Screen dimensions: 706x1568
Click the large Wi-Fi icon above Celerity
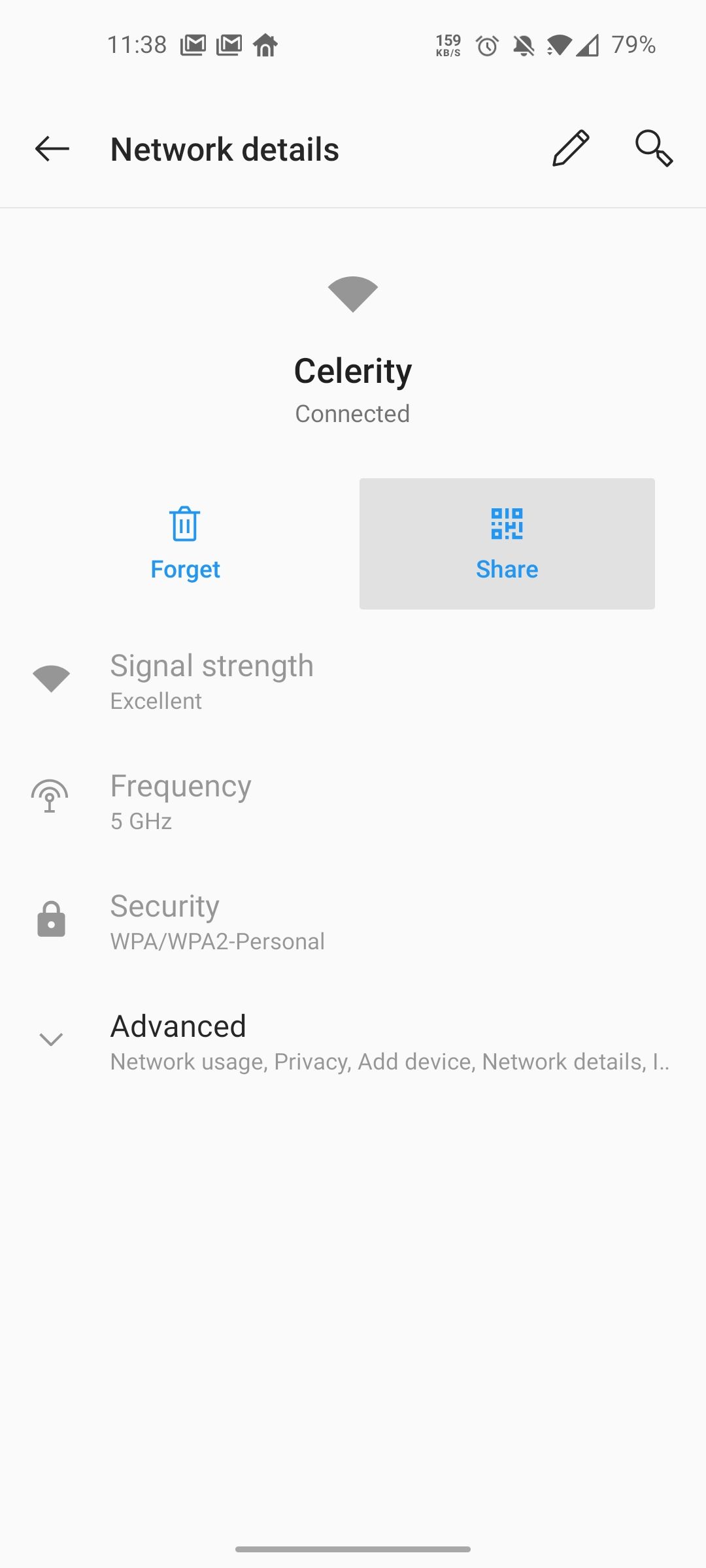[x=353, y=295]
